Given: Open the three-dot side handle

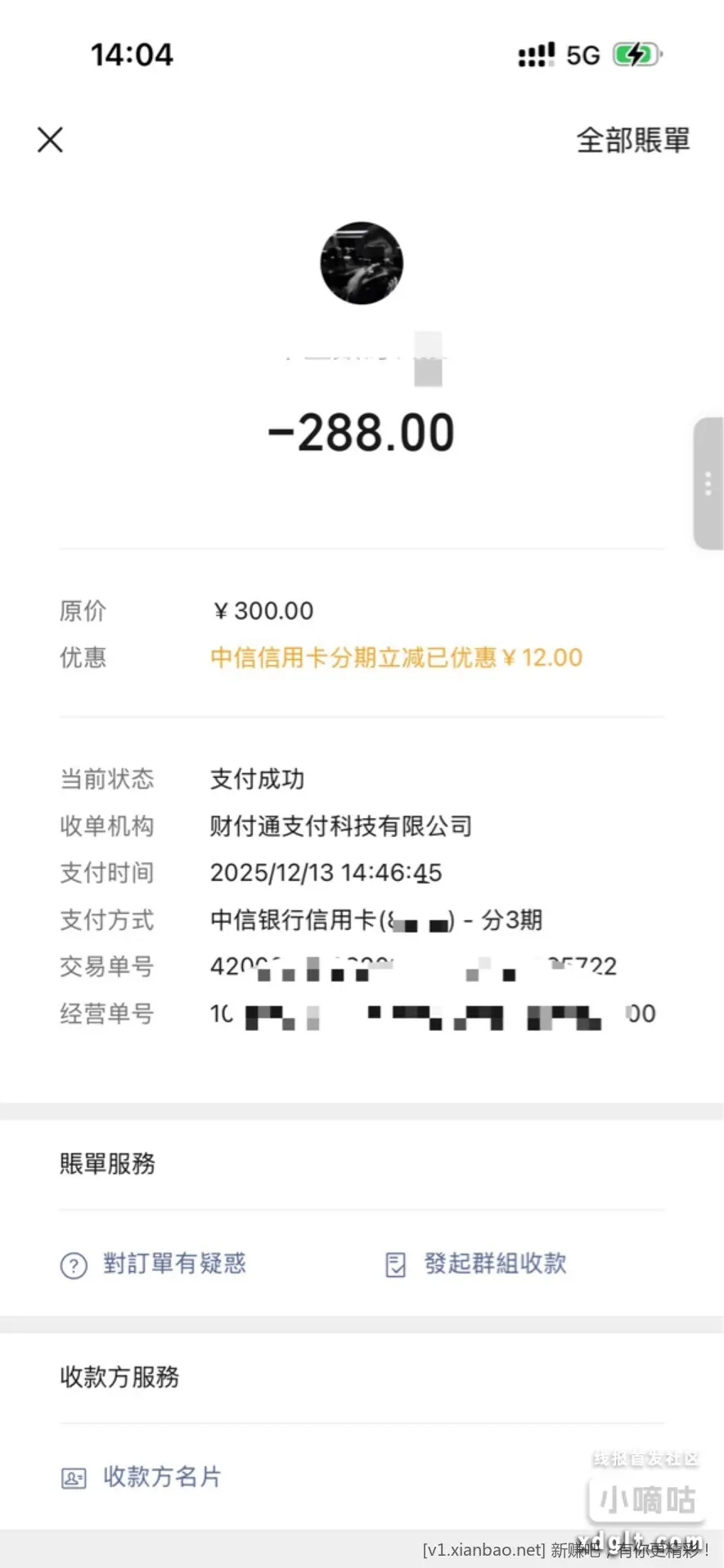Looking at the screenshot, I should [708, 483].
